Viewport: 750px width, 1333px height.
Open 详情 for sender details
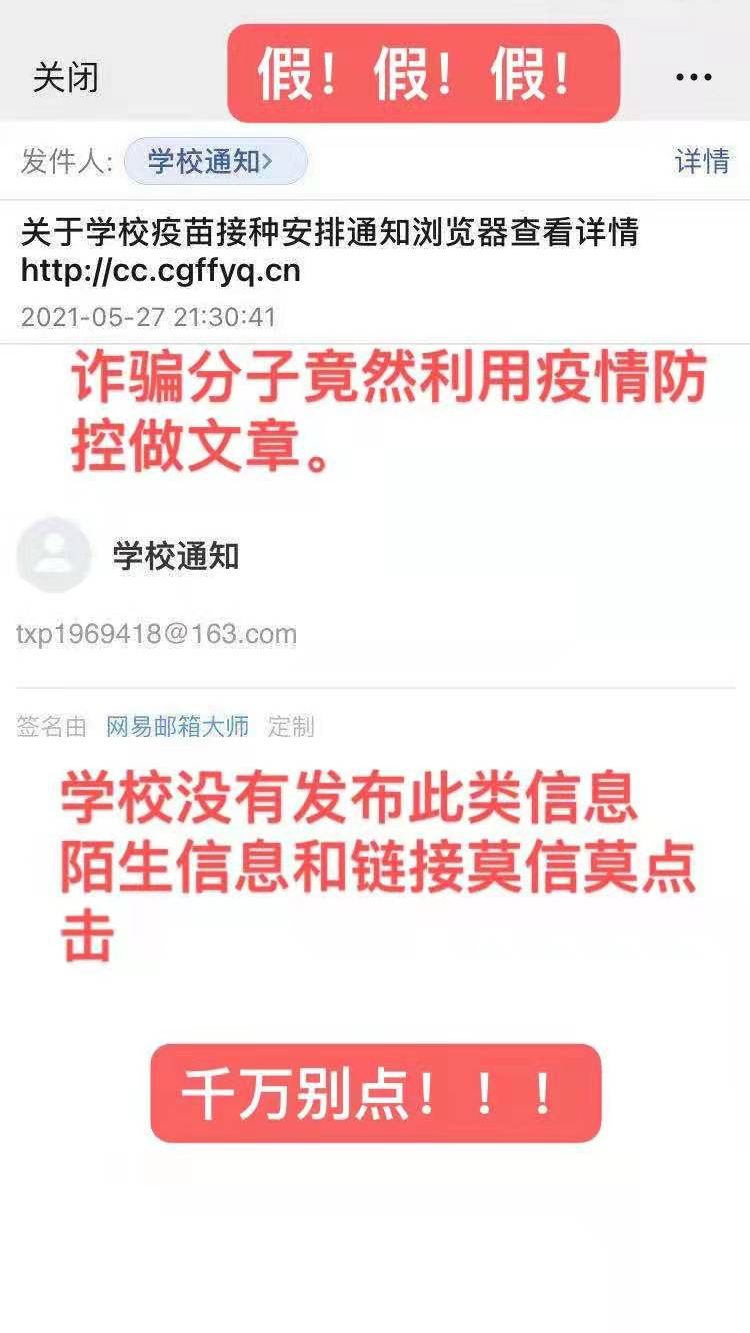(702, 161)
